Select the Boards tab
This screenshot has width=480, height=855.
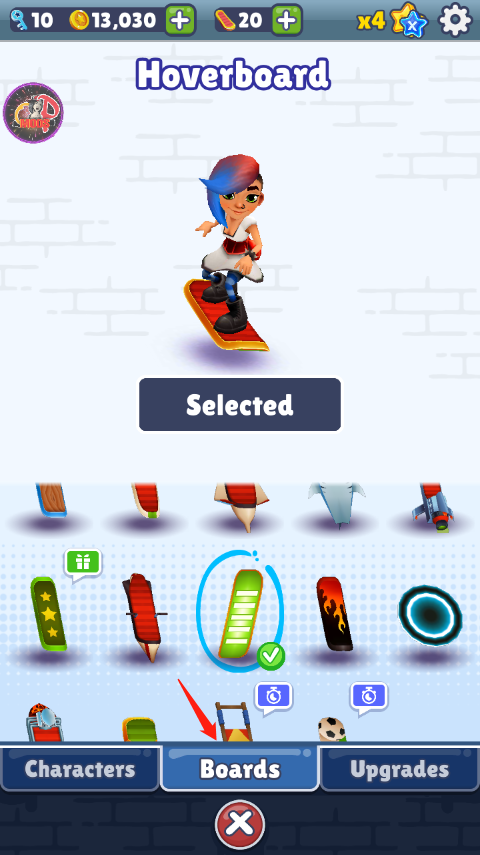pyautogui.click(x=240, y=768)
